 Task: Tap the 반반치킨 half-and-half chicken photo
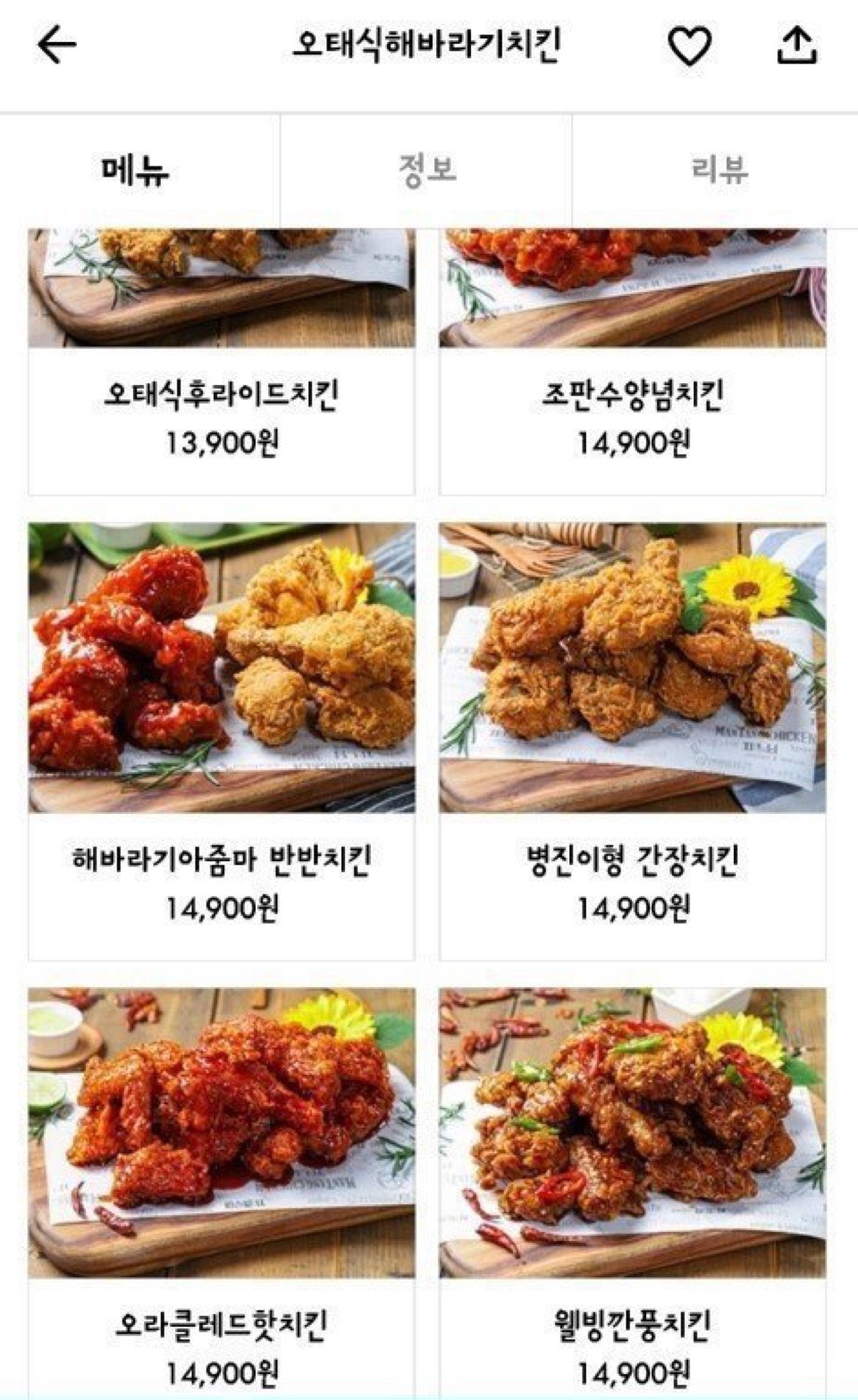(x=222, y=661)
